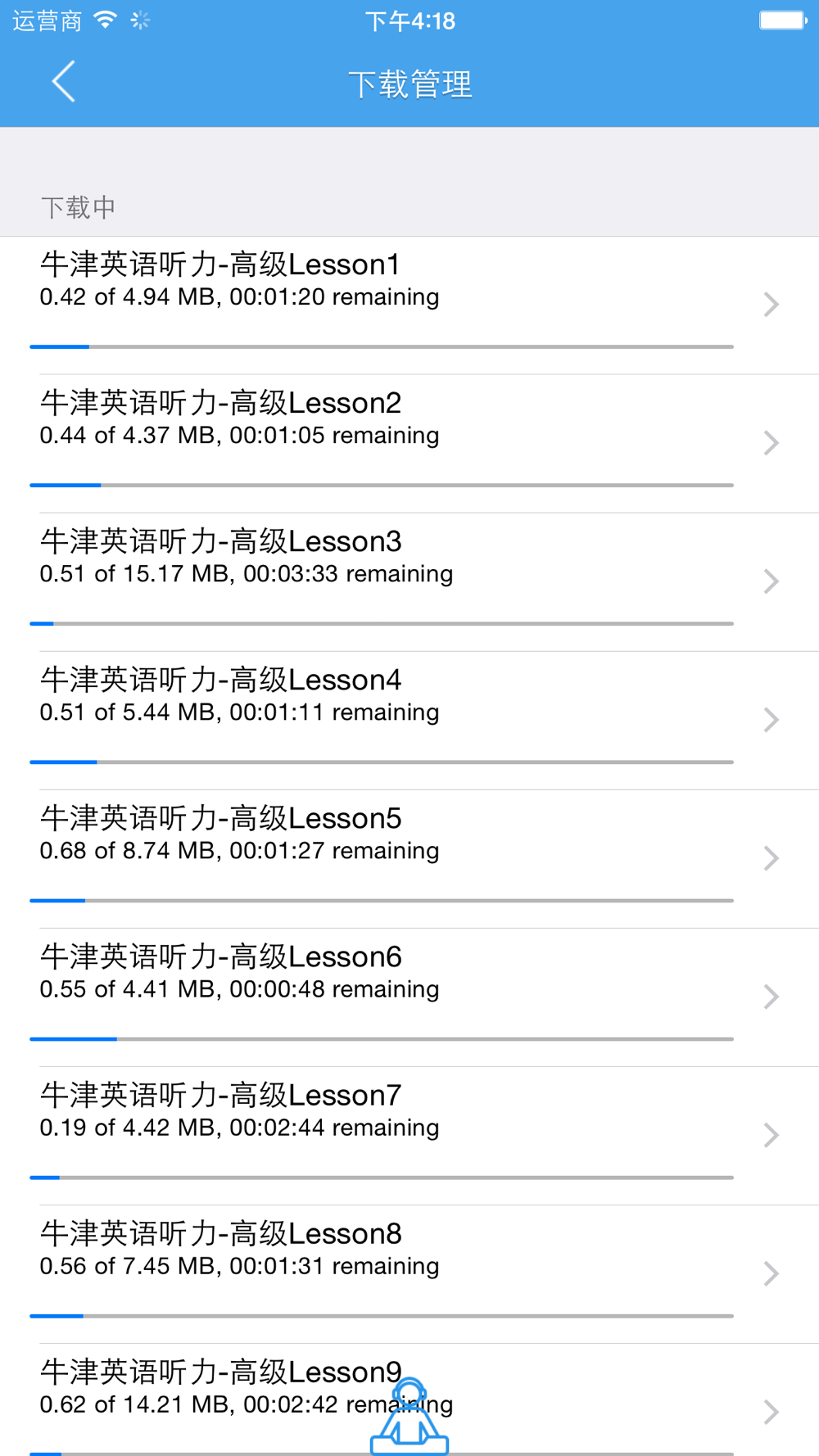The image size is (819, 1456).
Task: Select the Lesson3 download row
Action: coord(409,582)
